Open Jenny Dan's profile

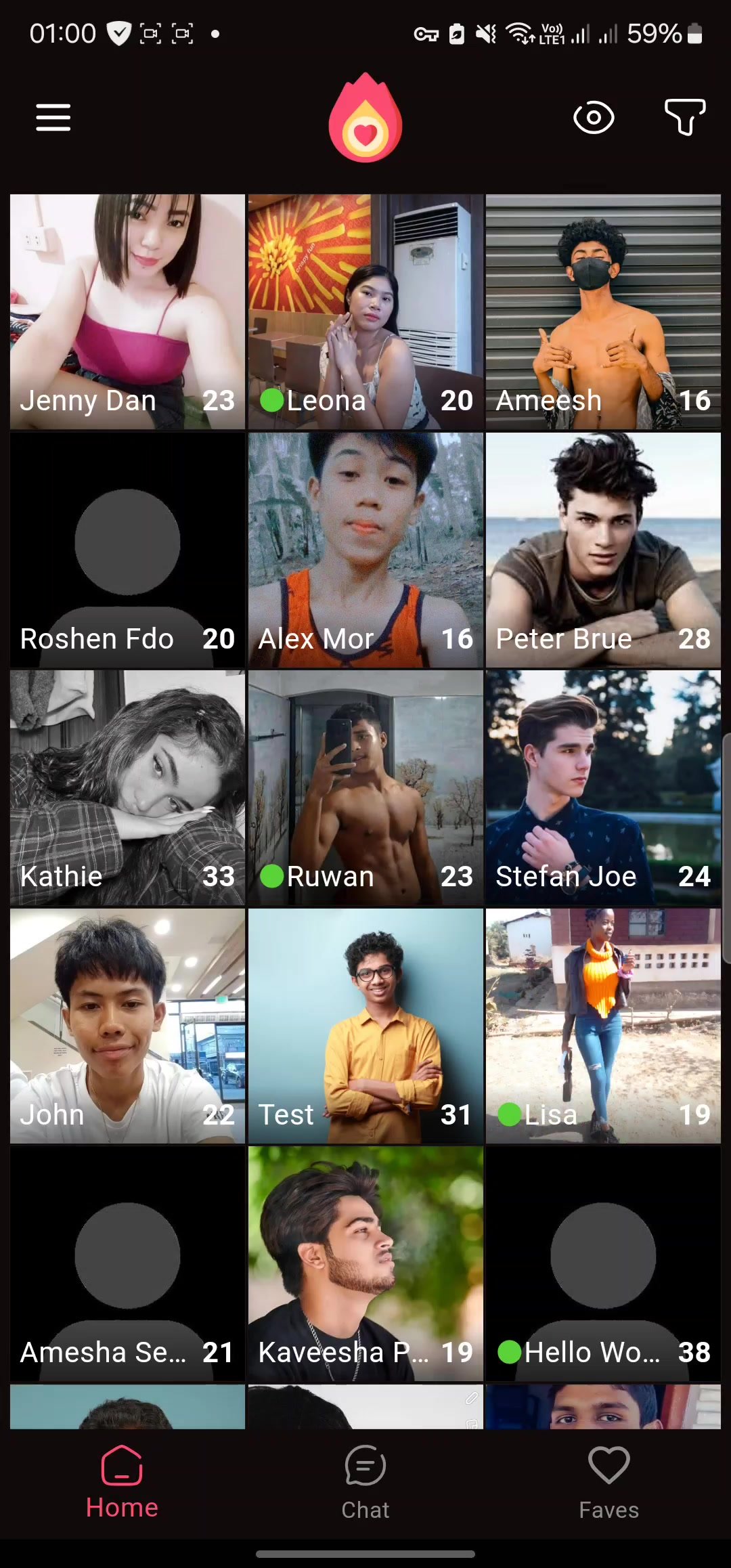point(127,311)
